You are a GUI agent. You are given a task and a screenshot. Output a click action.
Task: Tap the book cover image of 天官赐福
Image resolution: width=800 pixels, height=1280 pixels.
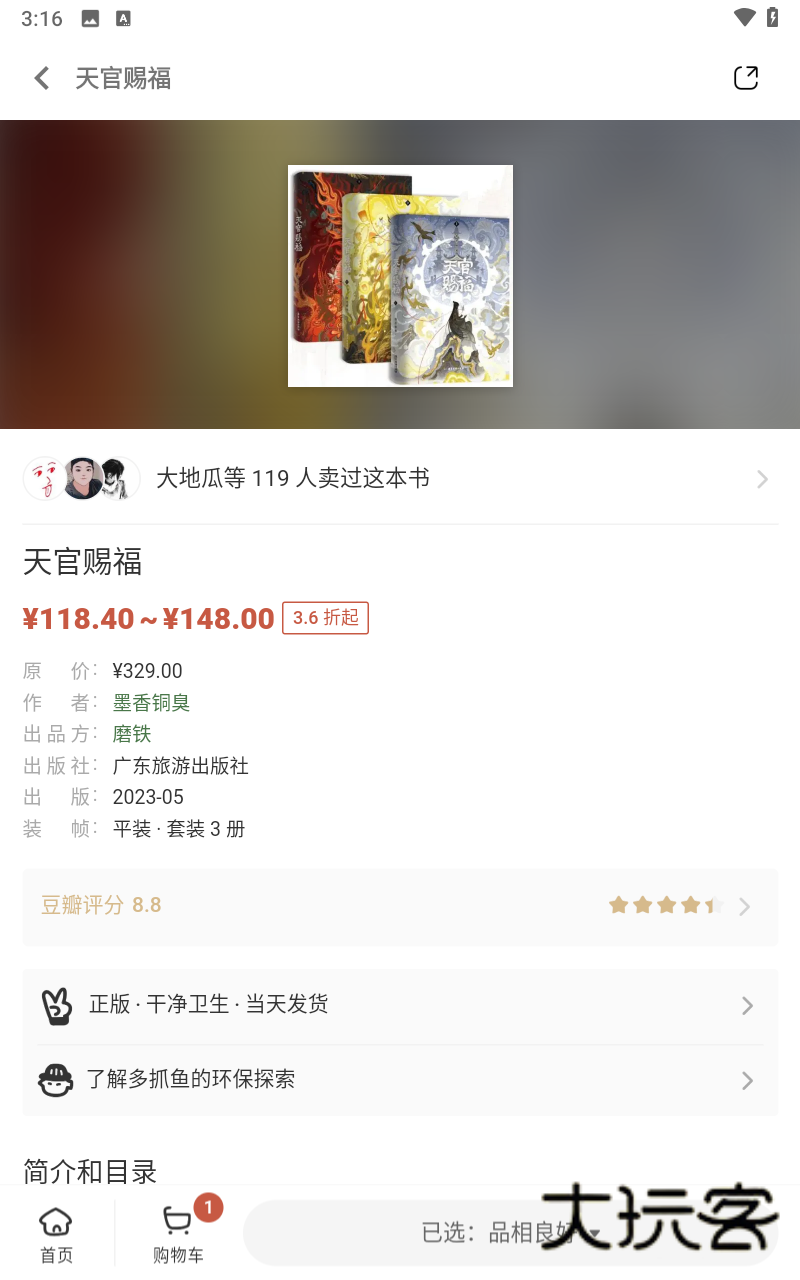pyautogui.click(x=400, y=275)
